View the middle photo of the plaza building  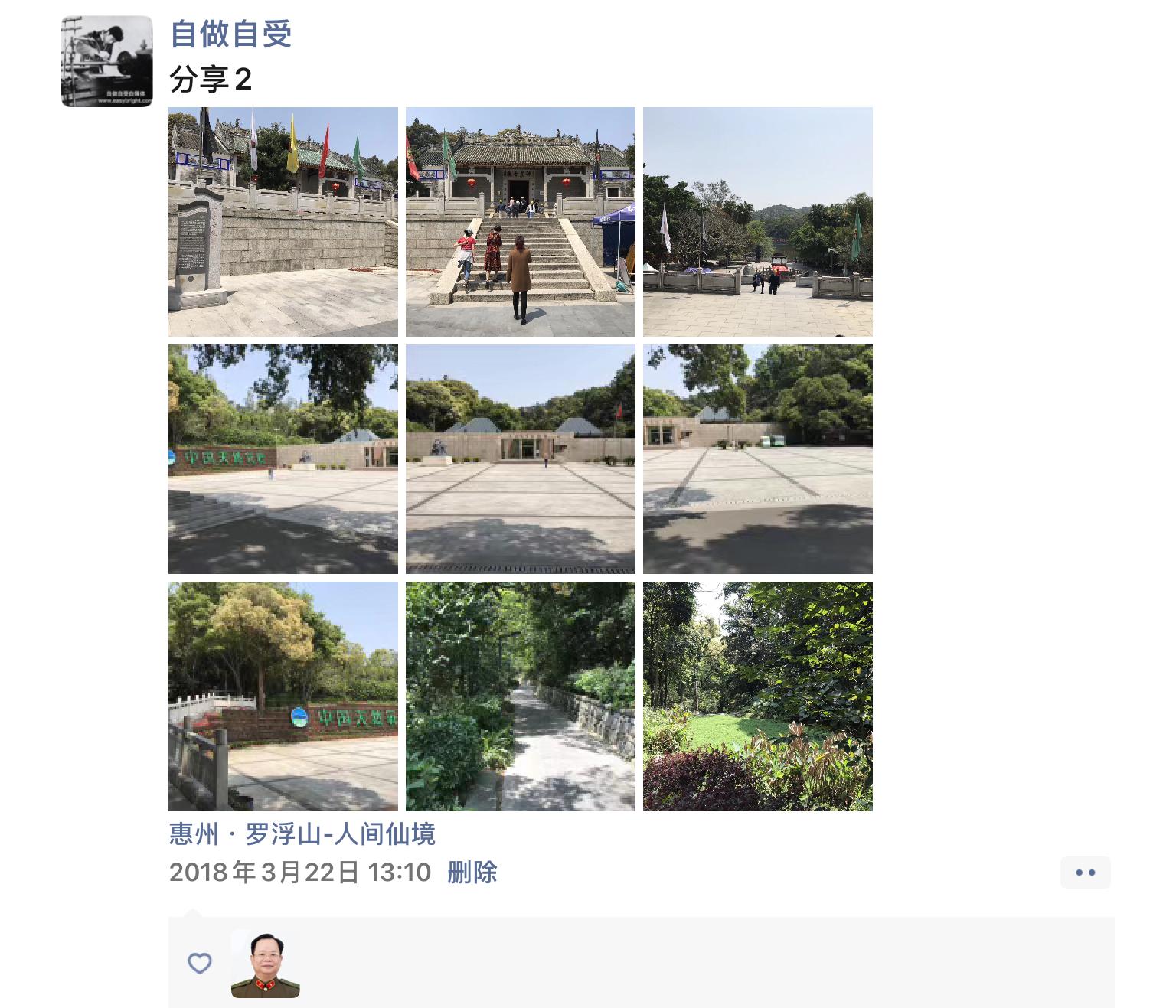click(x=521, y=459)
